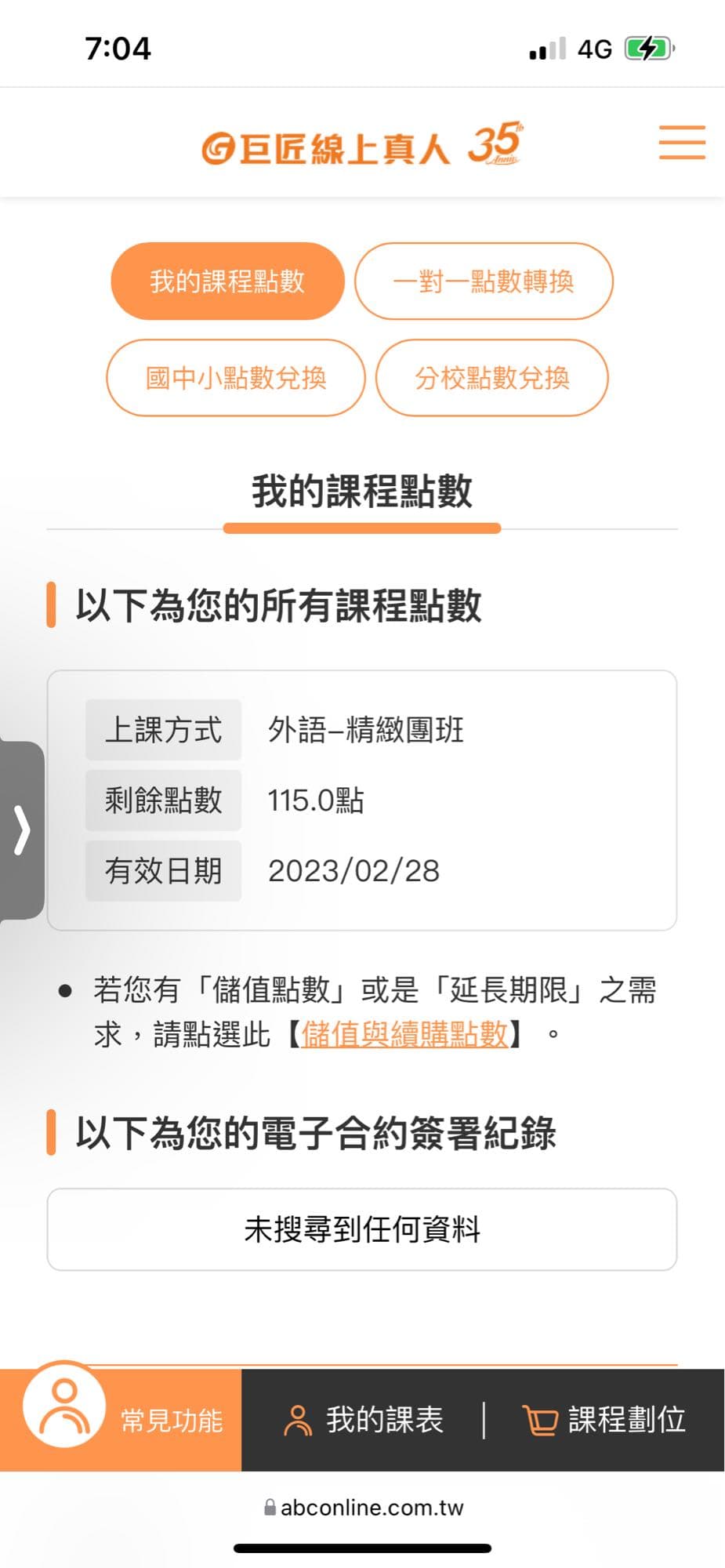
Task: Expand the side panel arrow
Action: point(22,830)
